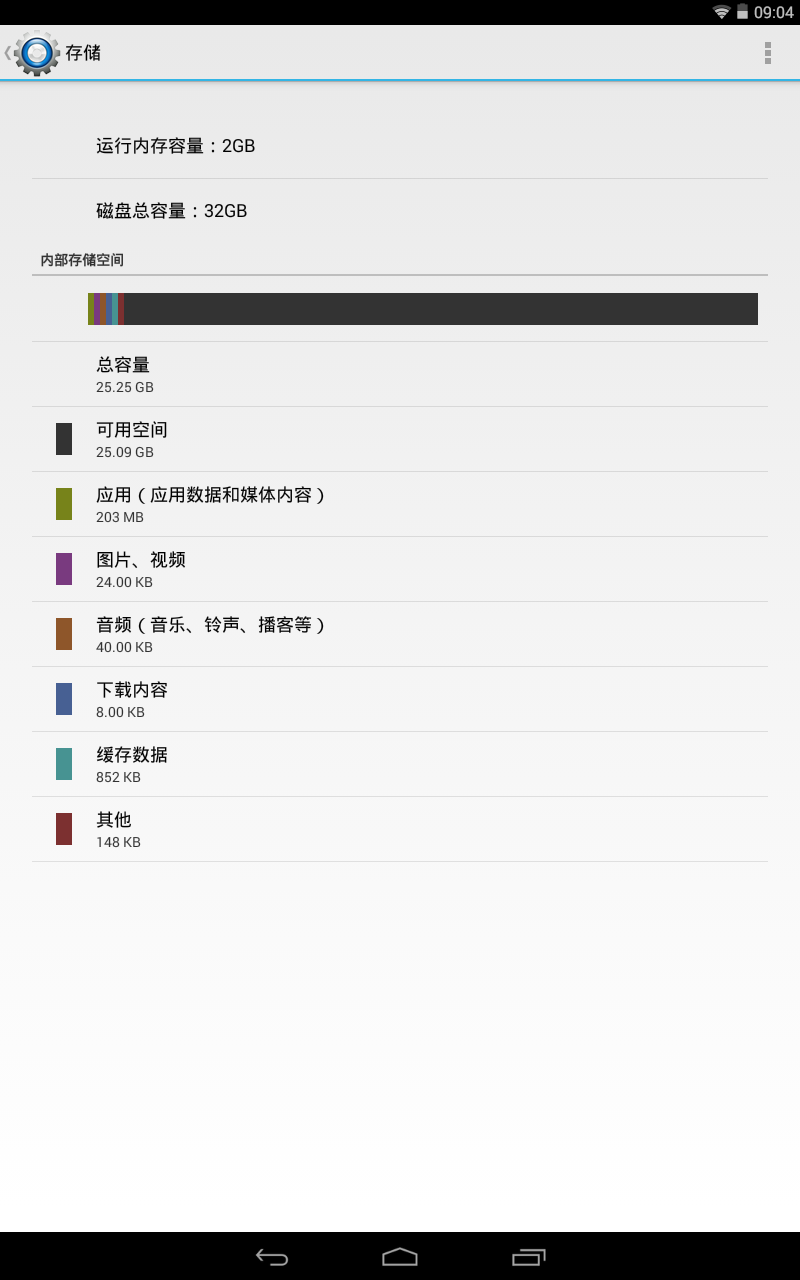Tap 缓存数据 to clear cached data
The image size is (800, 1280).
[x=400, y=764]
